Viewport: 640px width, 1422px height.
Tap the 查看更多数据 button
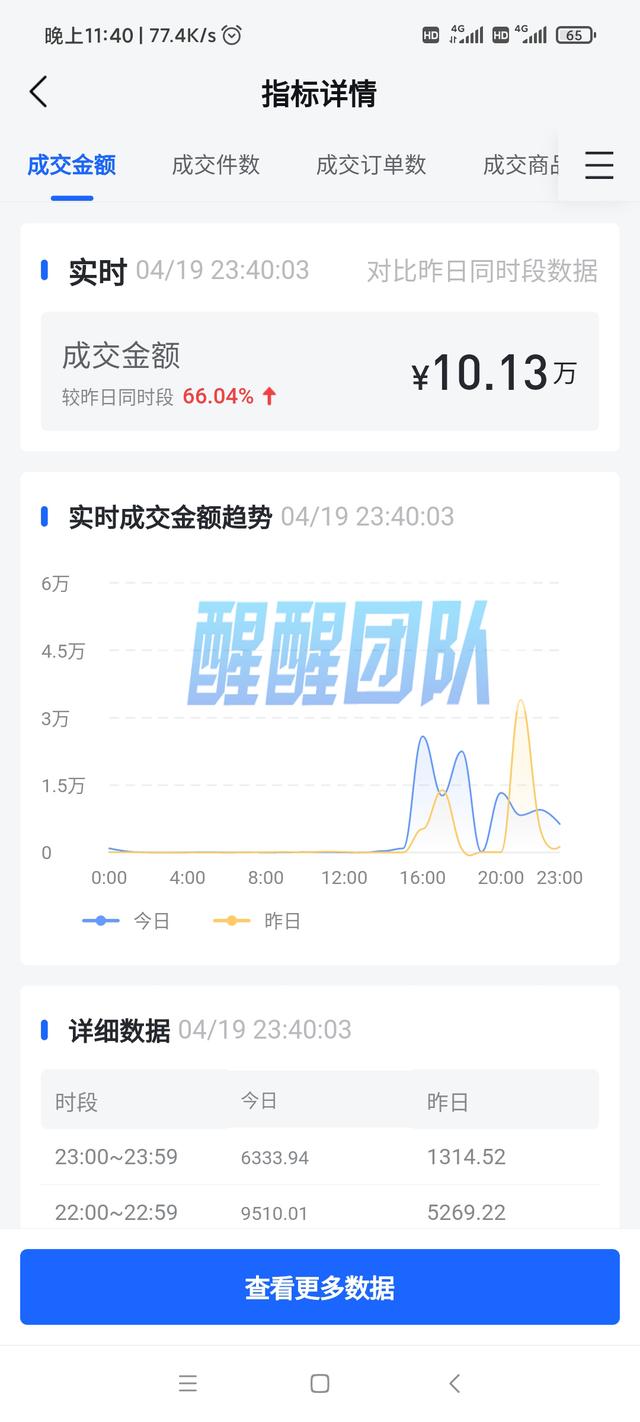pos(320,1287)
